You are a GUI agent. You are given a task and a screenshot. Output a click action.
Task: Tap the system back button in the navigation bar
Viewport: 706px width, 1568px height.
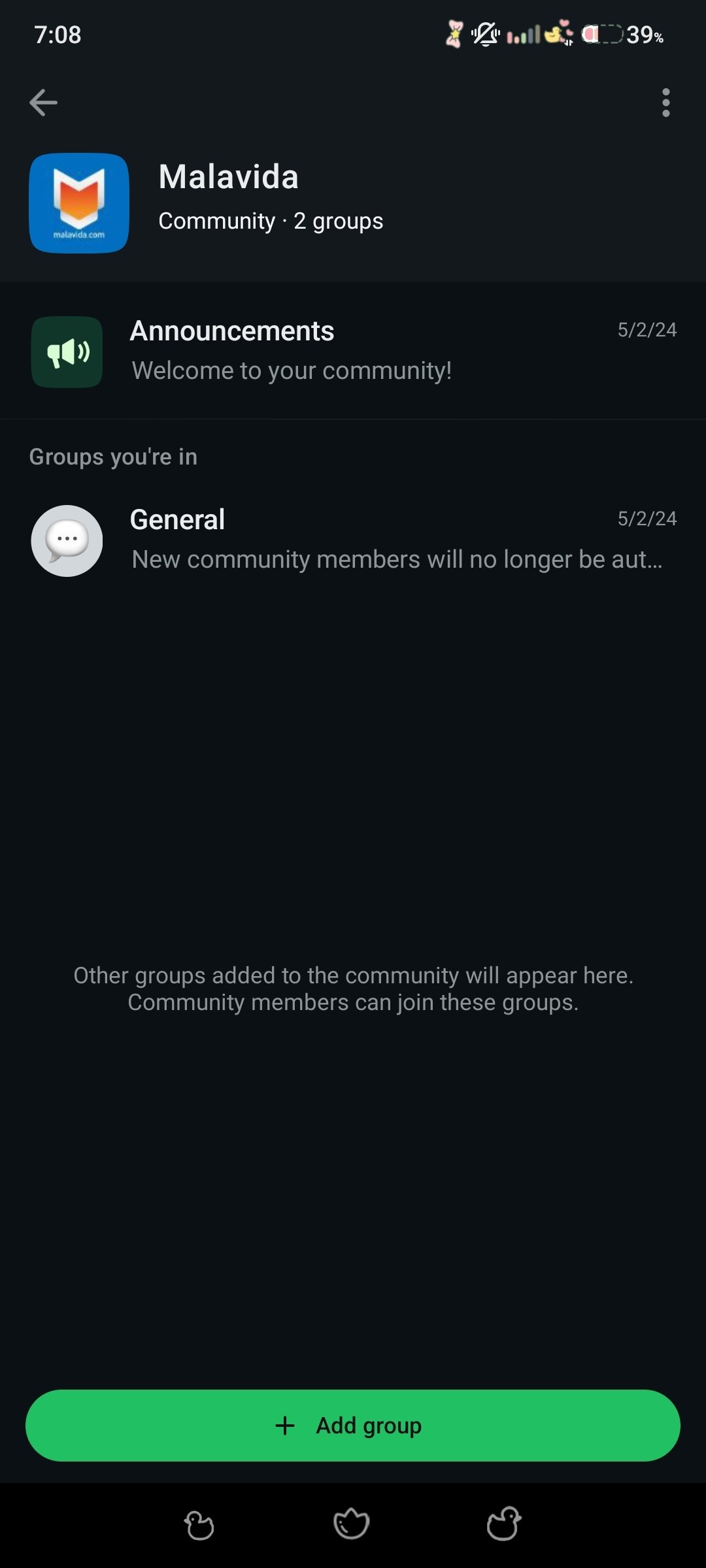tap(504, 1524)
